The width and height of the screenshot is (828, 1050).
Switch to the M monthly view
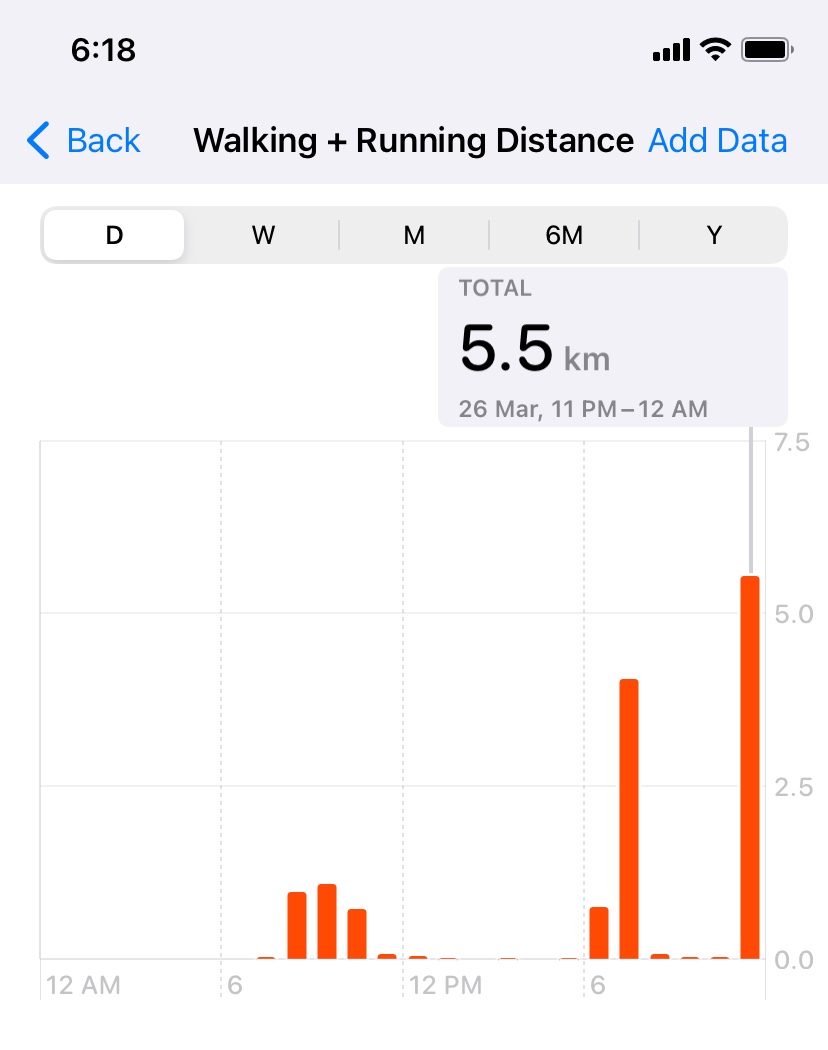point(414,235)
